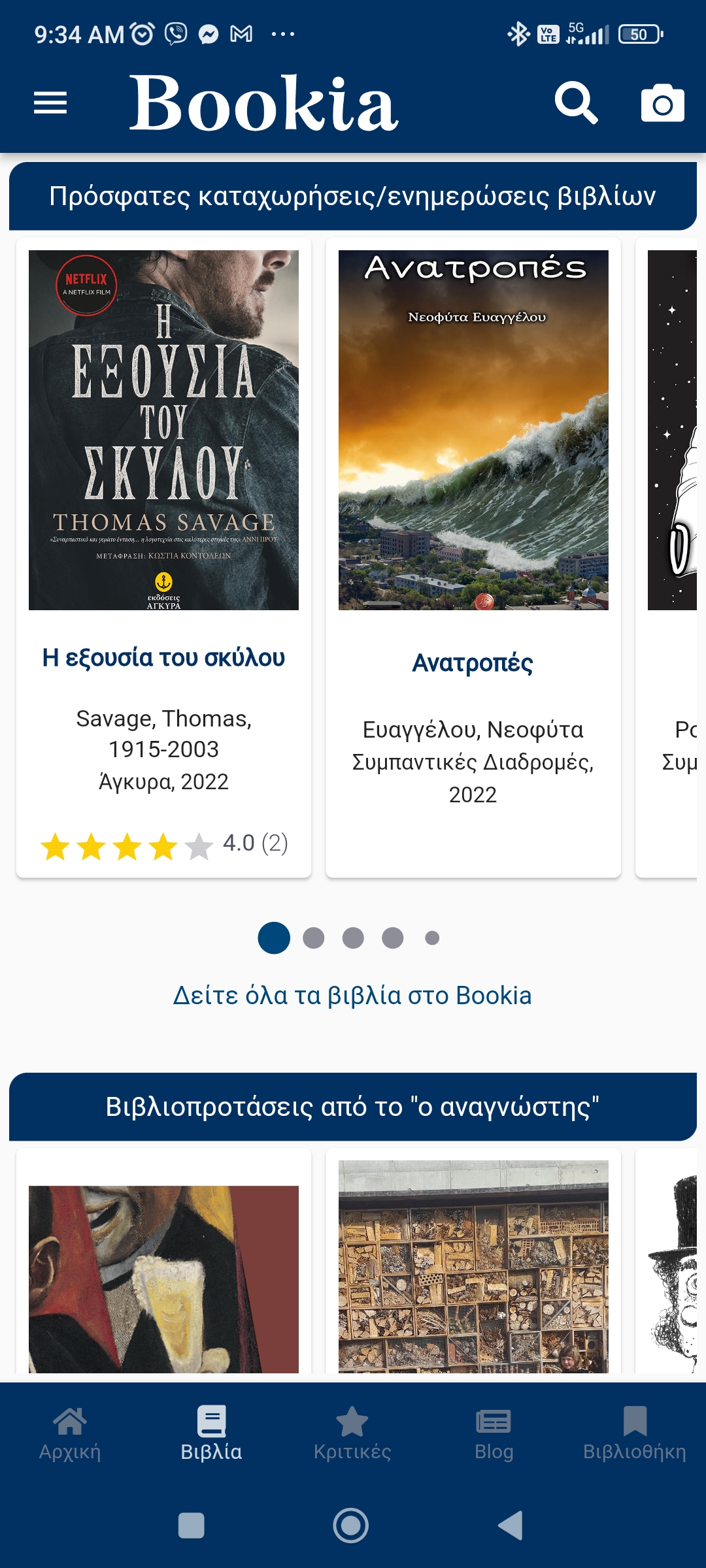Open the Blog tab
Viewport: 706px width, 1568px height.
point(494,1433)
